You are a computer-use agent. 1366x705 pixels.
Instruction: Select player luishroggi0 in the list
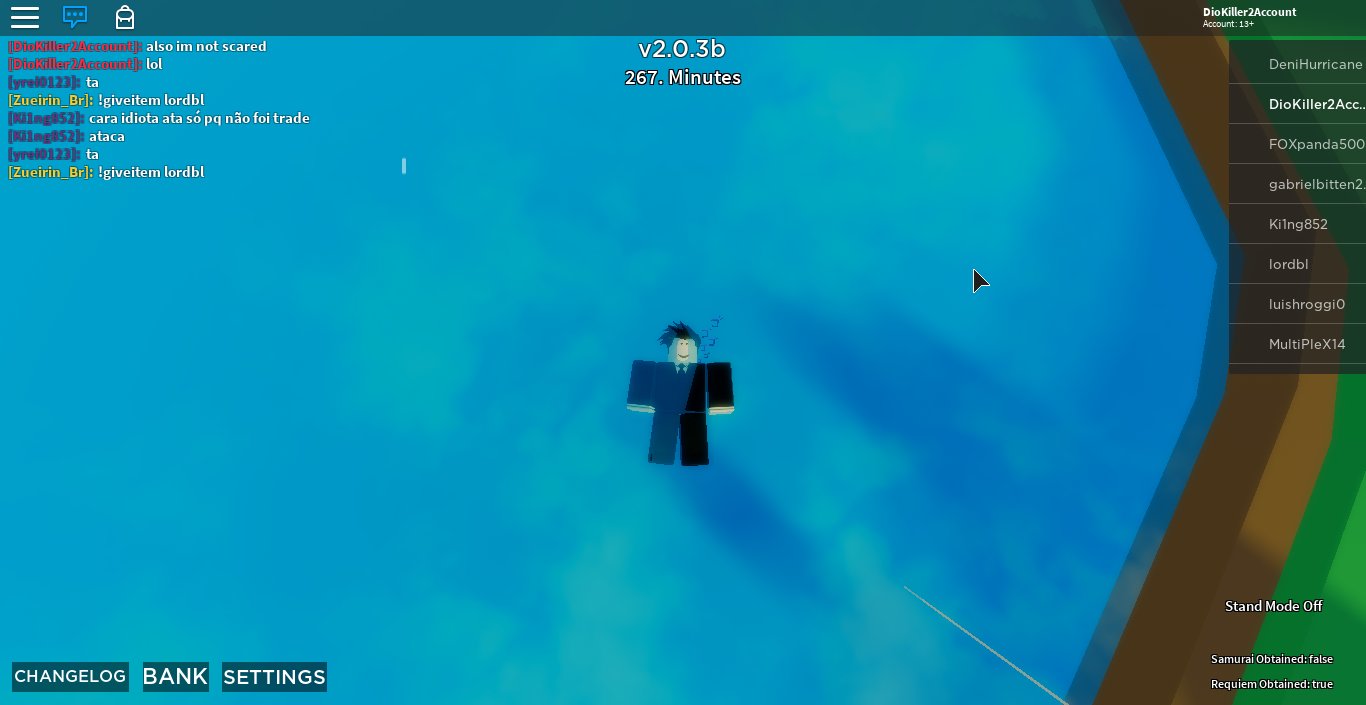click(x=1297, y=304)
